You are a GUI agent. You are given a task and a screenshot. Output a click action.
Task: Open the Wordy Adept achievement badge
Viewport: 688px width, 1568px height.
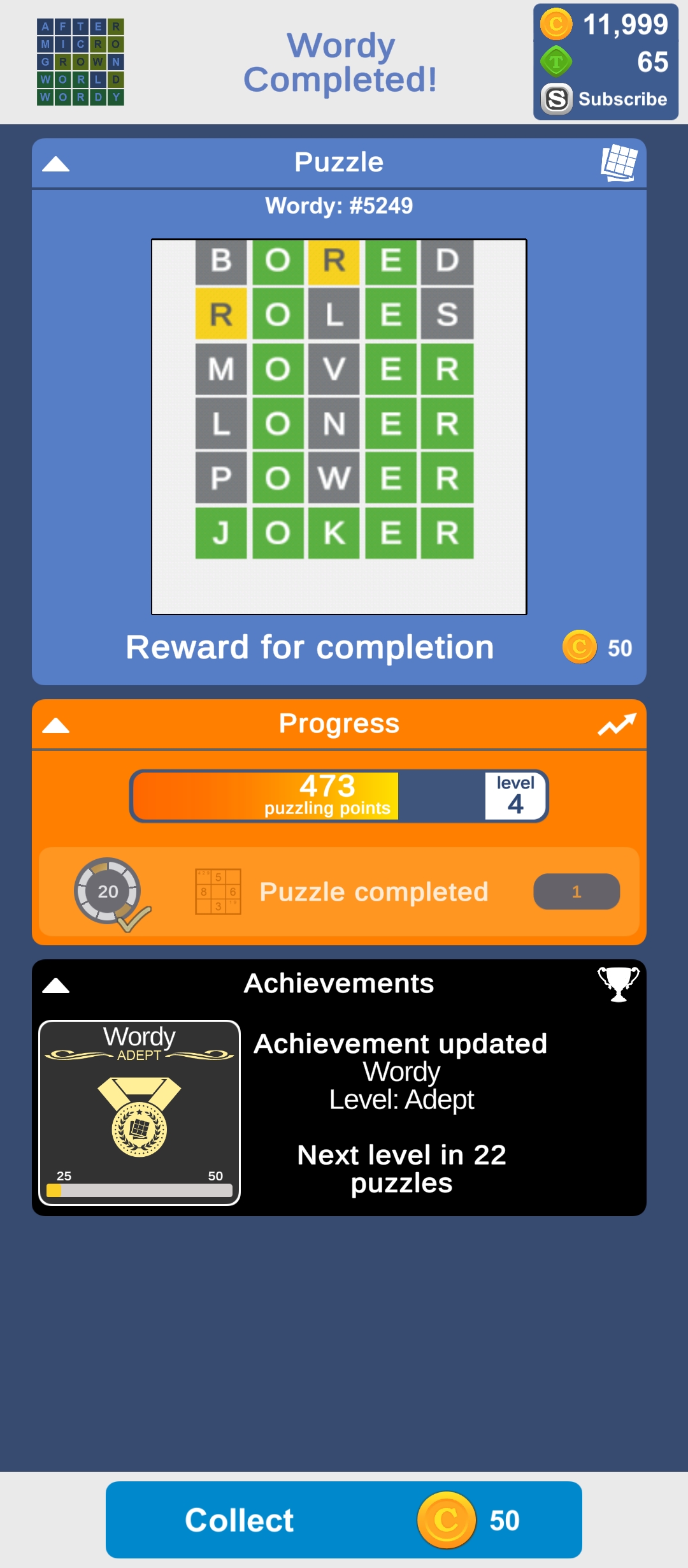[140, 1112]
